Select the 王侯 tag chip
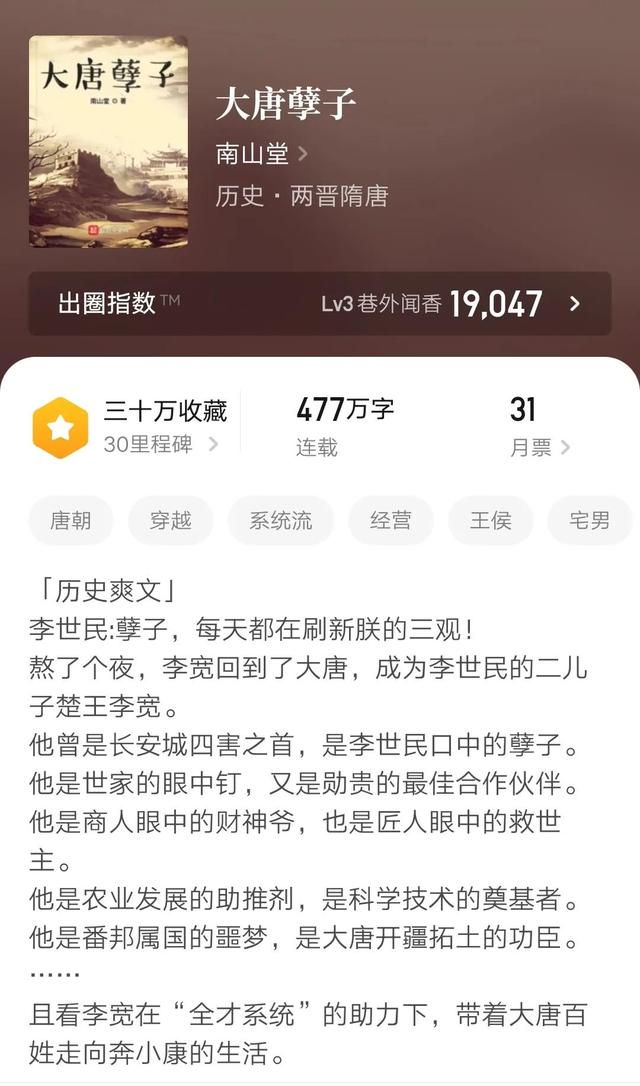This screenshot has width=640, height=1086. pyautogui.click(x=491, y=520)
